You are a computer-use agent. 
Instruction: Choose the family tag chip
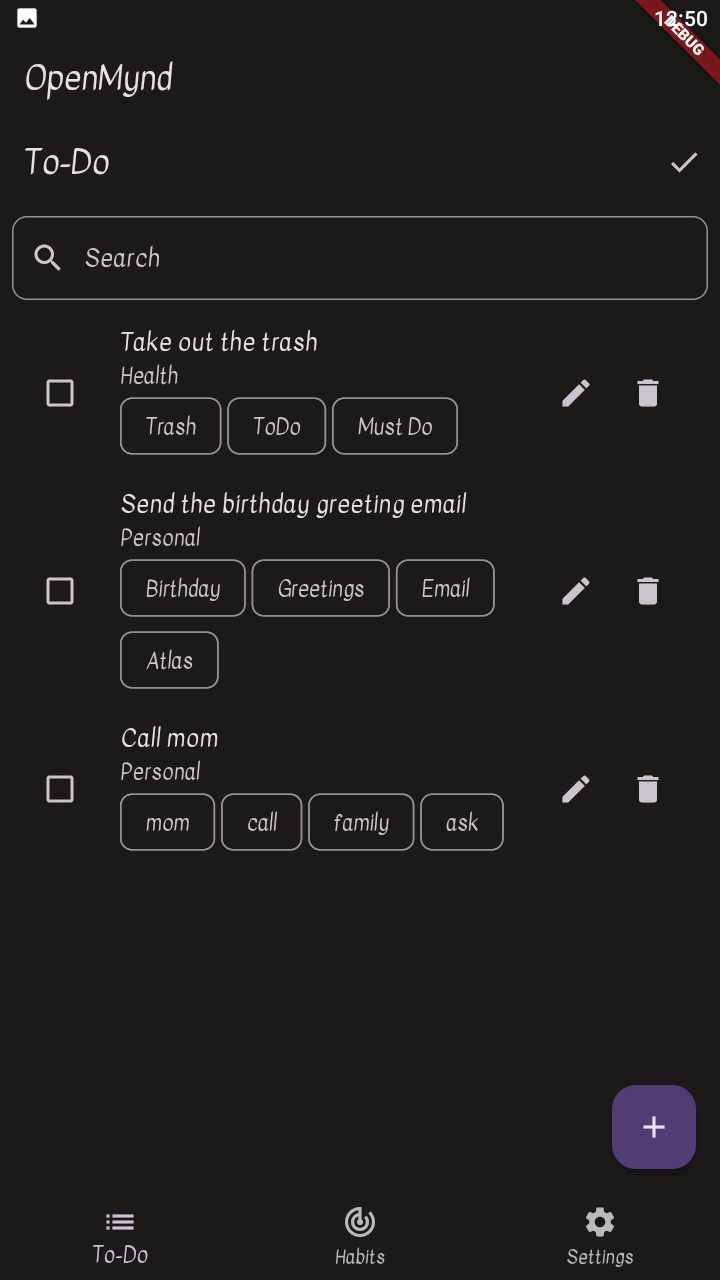[x=361, y=822]
